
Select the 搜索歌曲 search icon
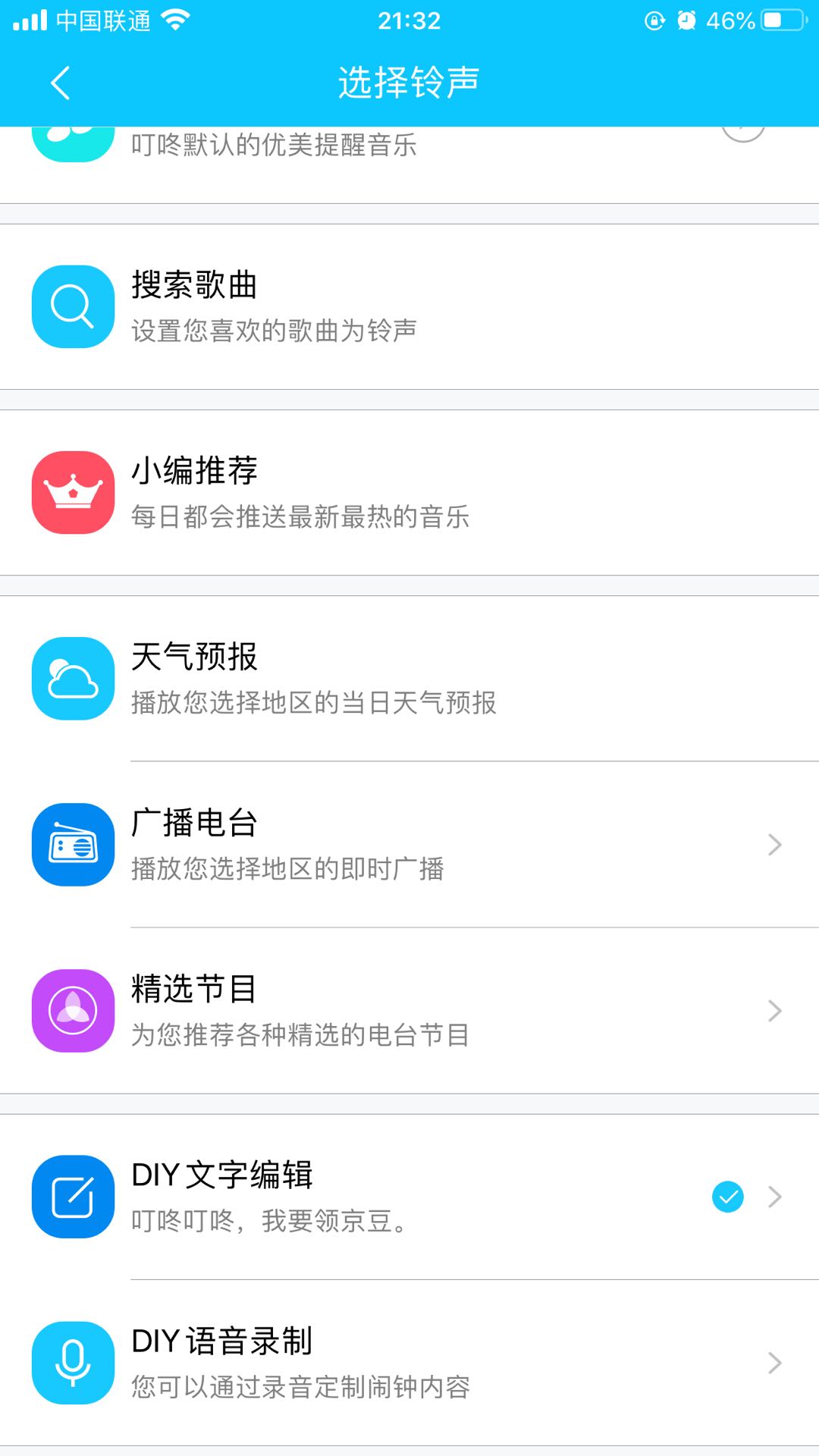tap(72, 306)
